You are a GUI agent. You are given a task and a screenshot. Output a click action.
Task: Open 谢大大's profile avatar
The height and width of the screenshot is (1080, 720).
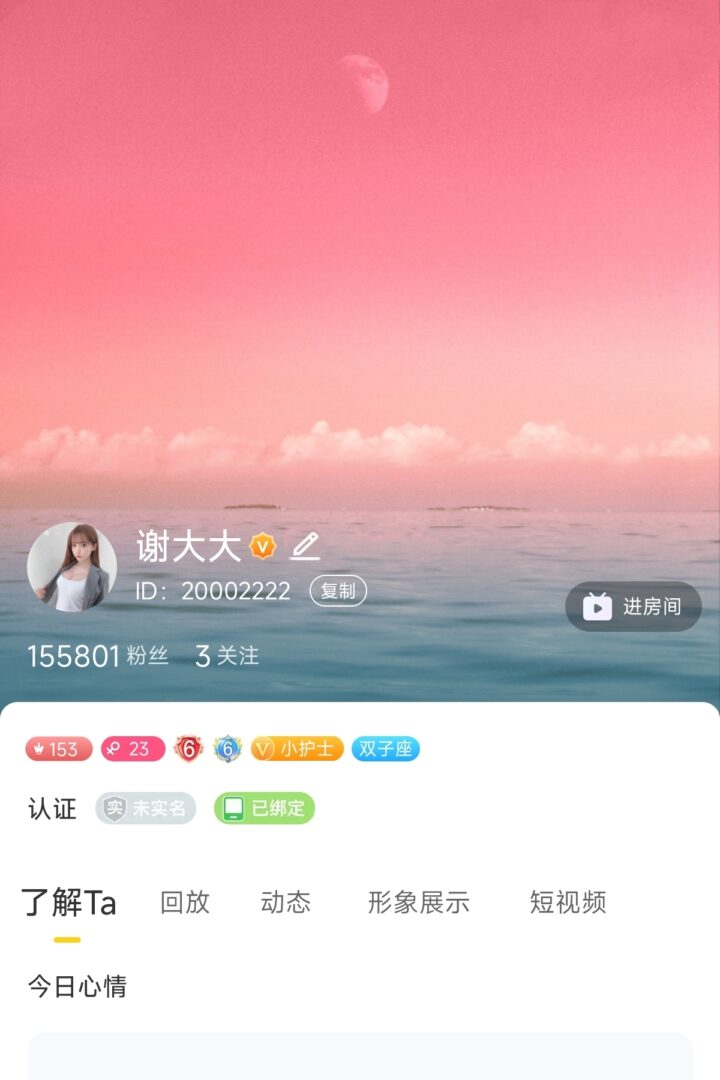[x=72, y=567]
